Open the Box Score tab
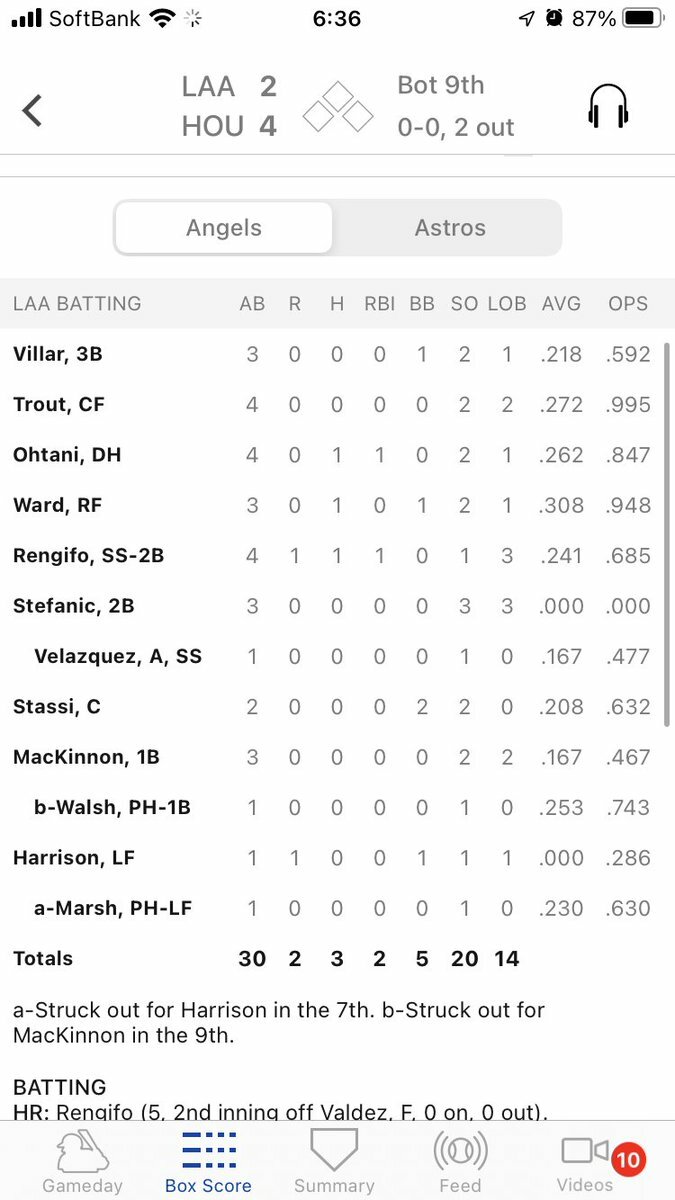 tap(208, 1162)
